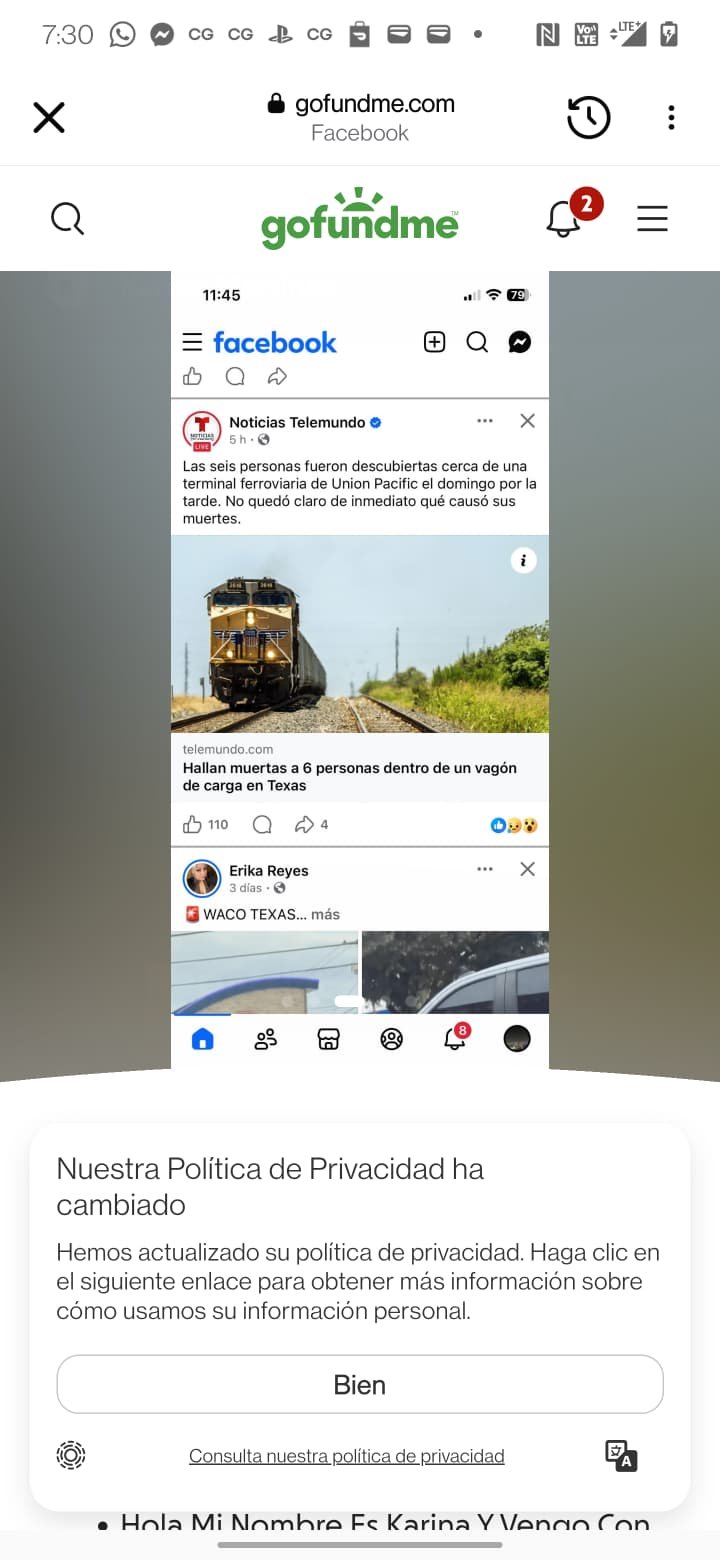Tap the Bien button
Screen dimensions: 720x1560
tap(360, 1384)
